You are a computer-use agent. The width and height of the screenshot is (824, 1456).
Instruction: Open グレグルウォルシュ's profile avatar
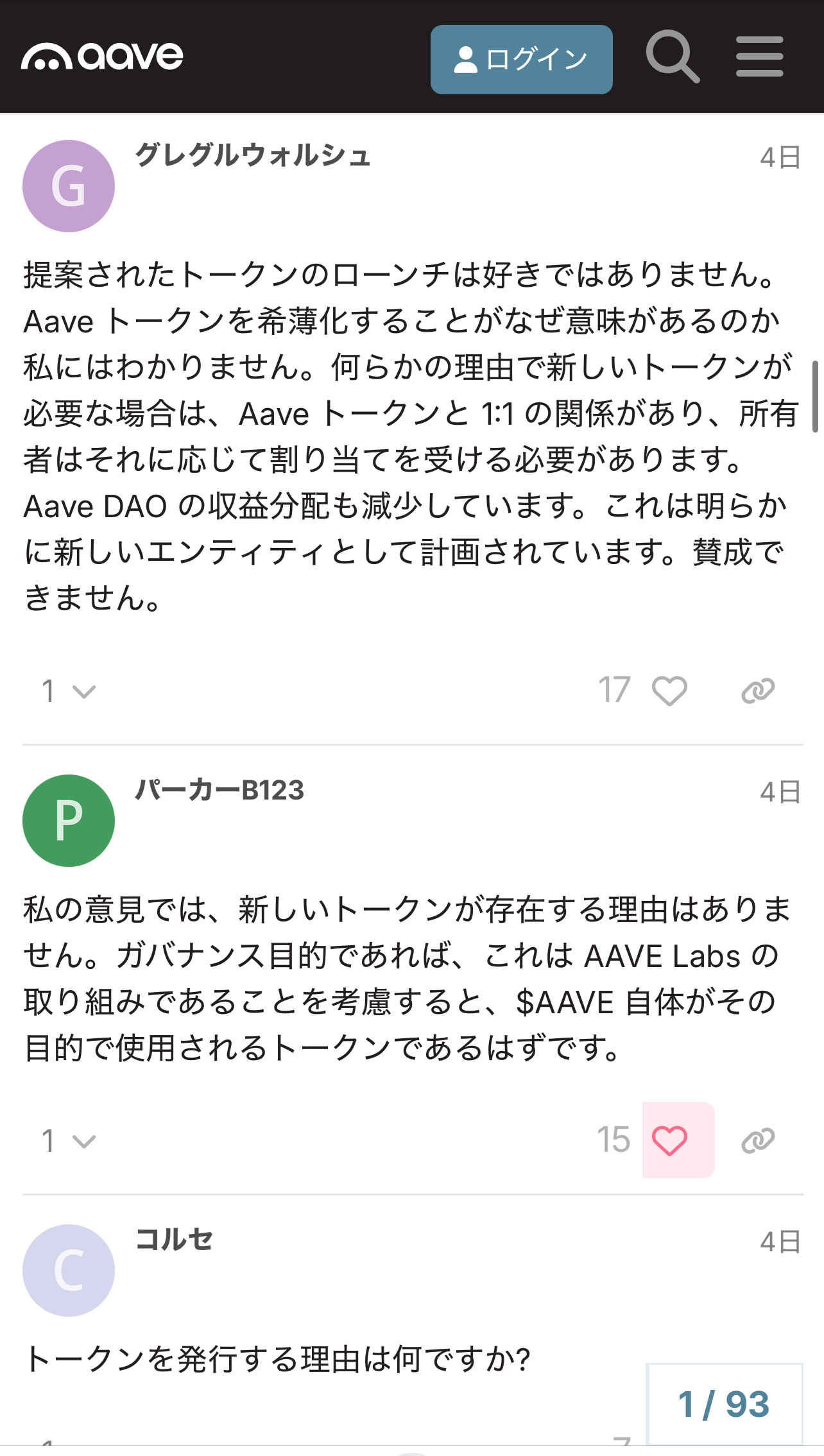69,186
